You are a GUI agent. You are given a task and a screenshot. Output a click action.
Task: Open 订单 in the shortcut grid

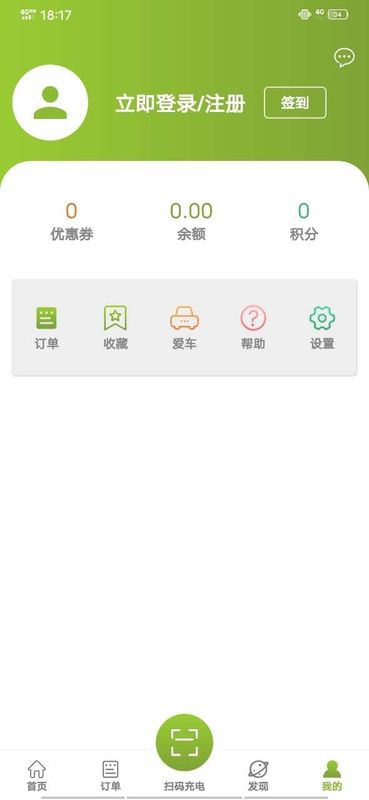click(46, 328)
